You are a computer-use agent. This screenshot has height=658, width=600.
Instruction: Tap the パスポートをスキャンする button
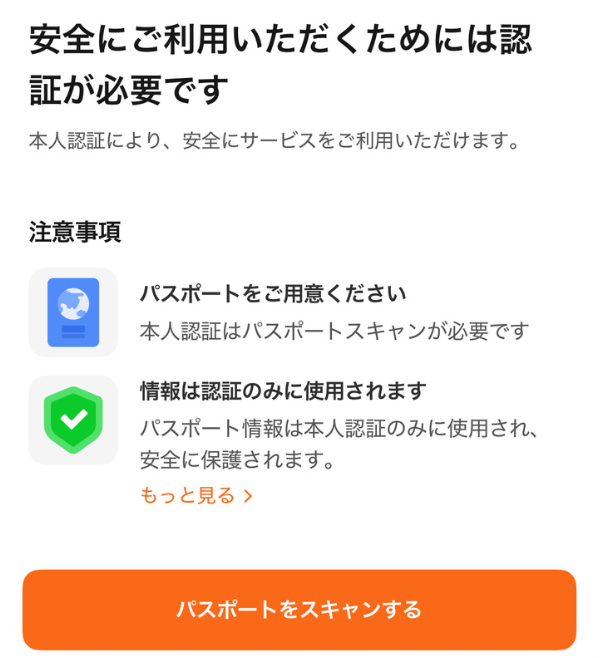pyautogui.click(x=299, y=609)
